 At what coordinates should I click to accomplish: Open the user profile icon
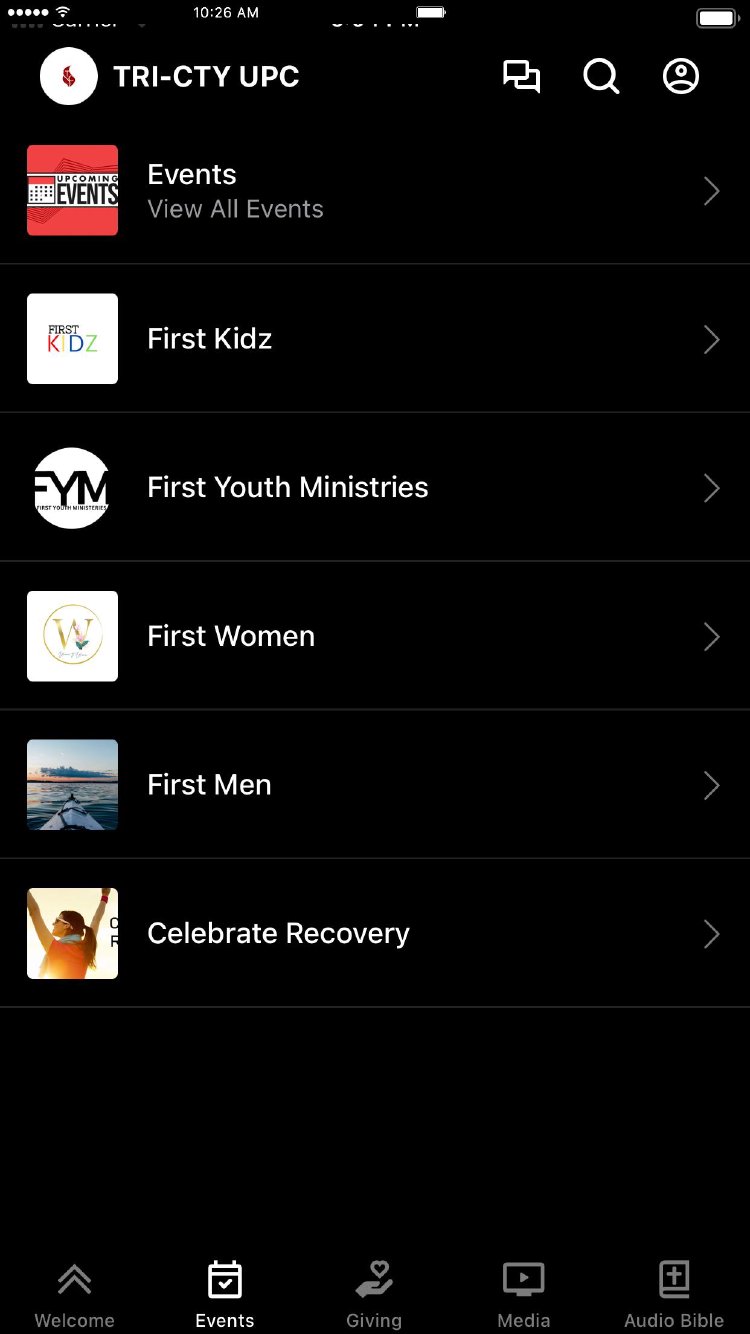coord(681,77)
